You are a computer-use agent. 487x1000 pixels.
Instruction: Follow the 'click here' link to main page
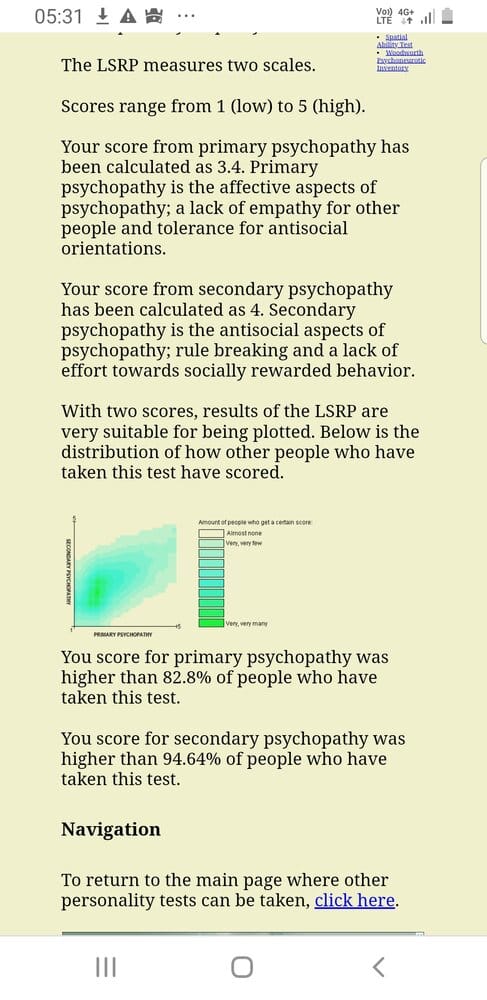(x=355, y=901)
